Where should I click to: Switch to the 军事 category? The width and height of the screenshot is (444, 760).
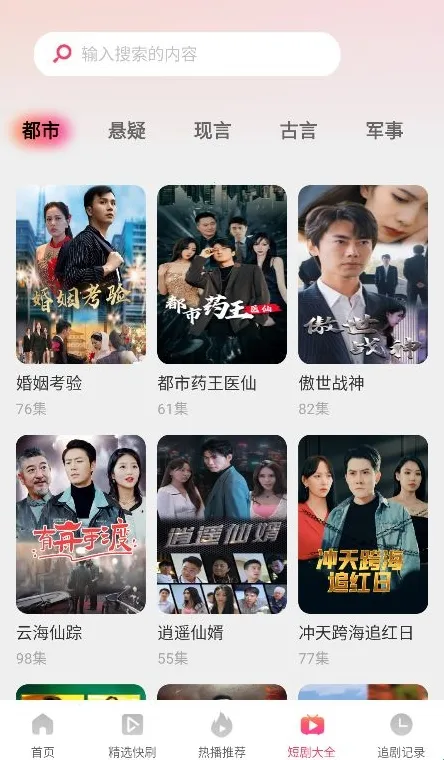(x=384, y=130)
